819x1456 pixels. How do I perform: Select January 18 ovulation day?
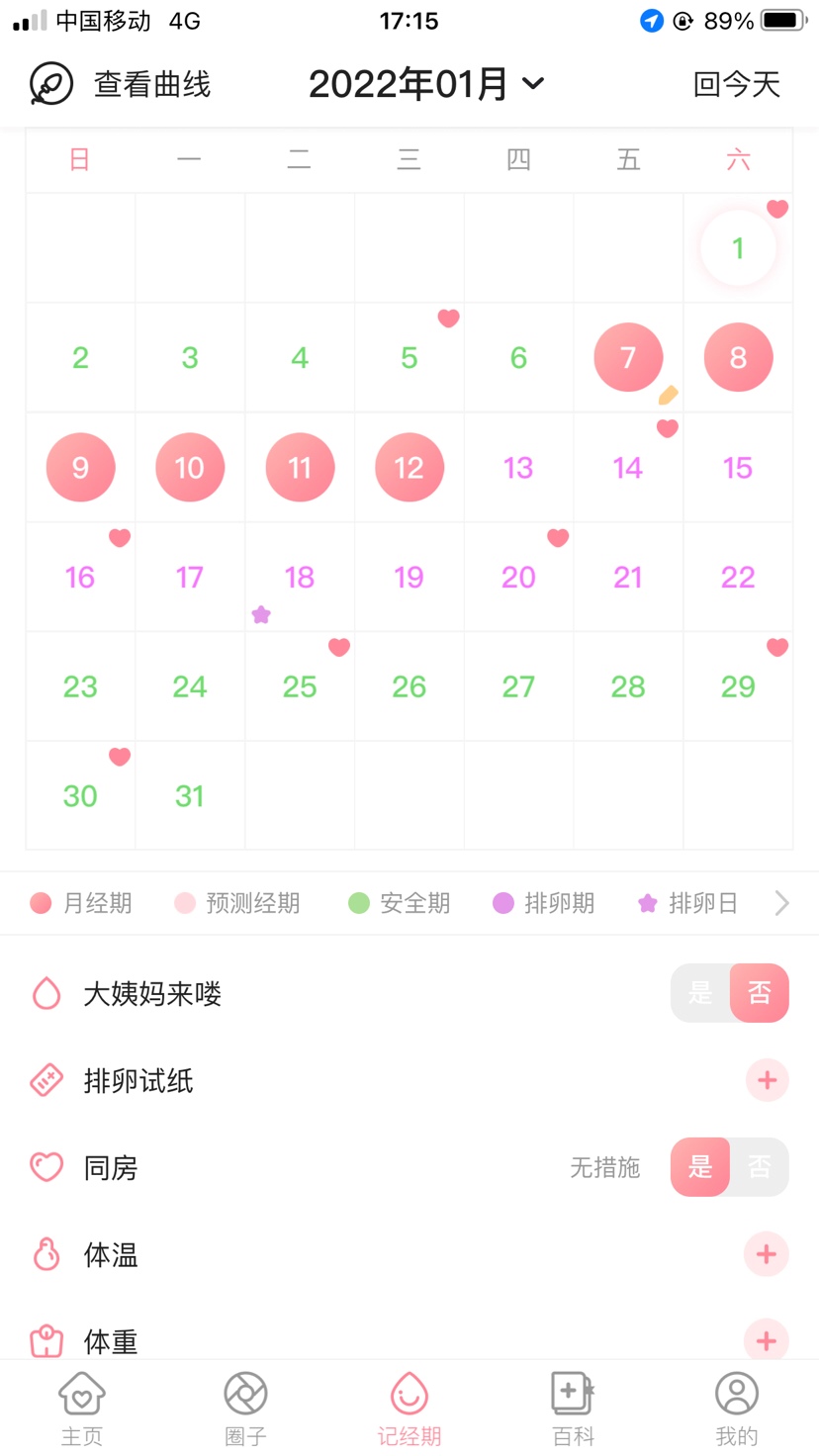click(x=299, y=578)
